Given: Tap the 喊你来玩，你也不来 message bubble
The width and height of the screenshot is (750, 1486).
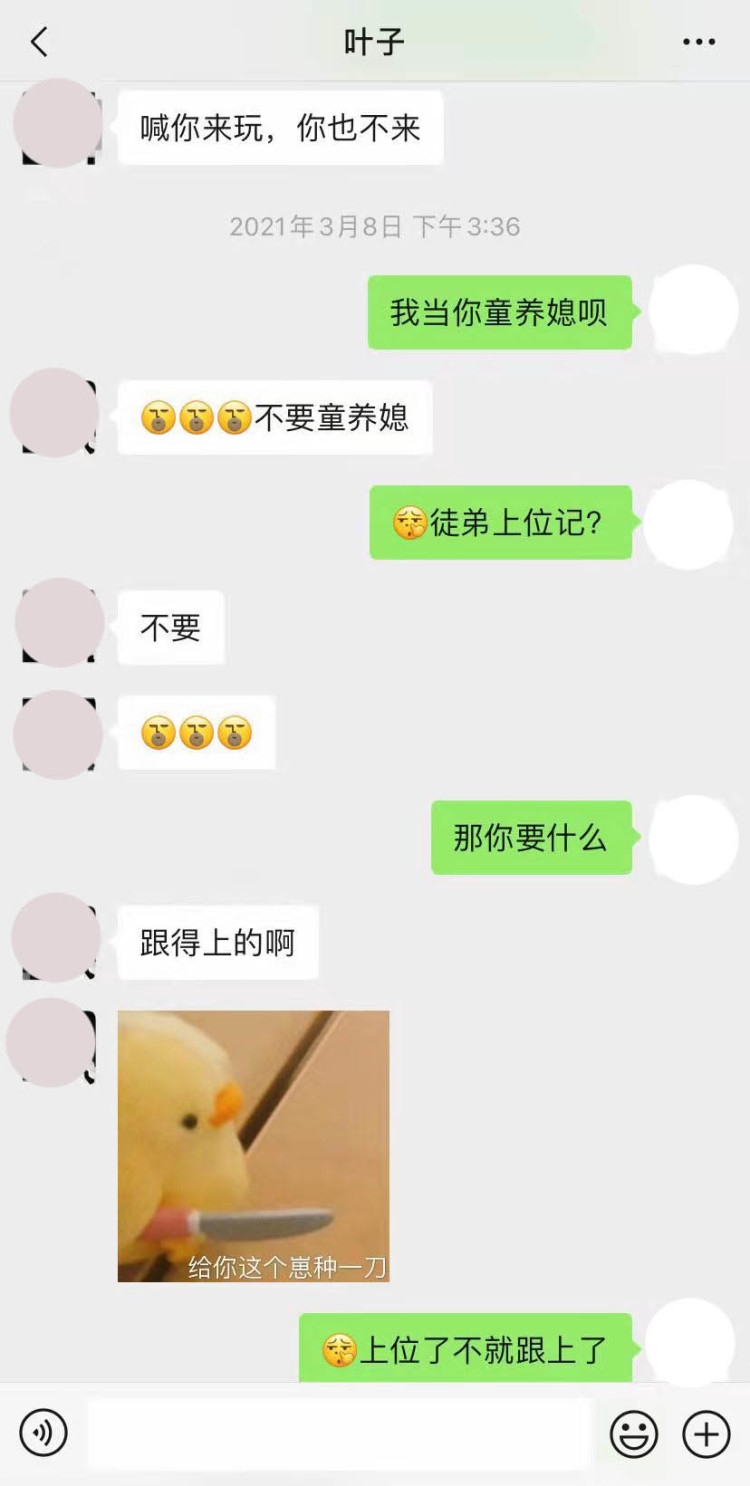Looking at the screenshot, I should tap(280, 127).
